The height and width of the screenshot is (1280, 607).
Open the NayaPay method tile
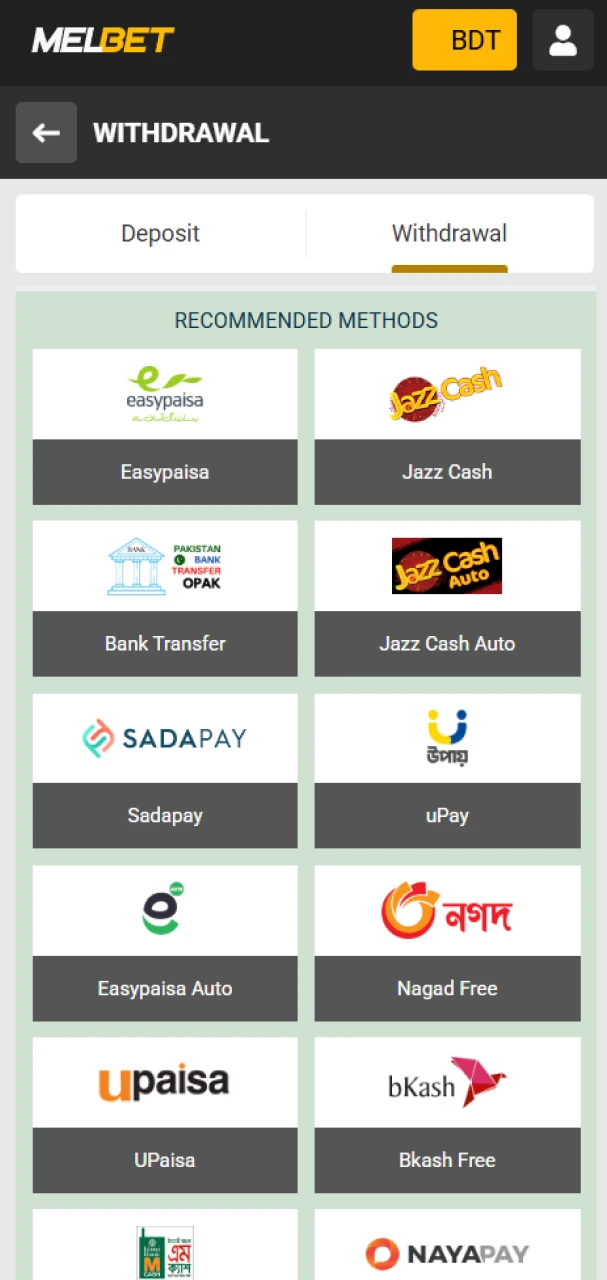(447, 1250)
